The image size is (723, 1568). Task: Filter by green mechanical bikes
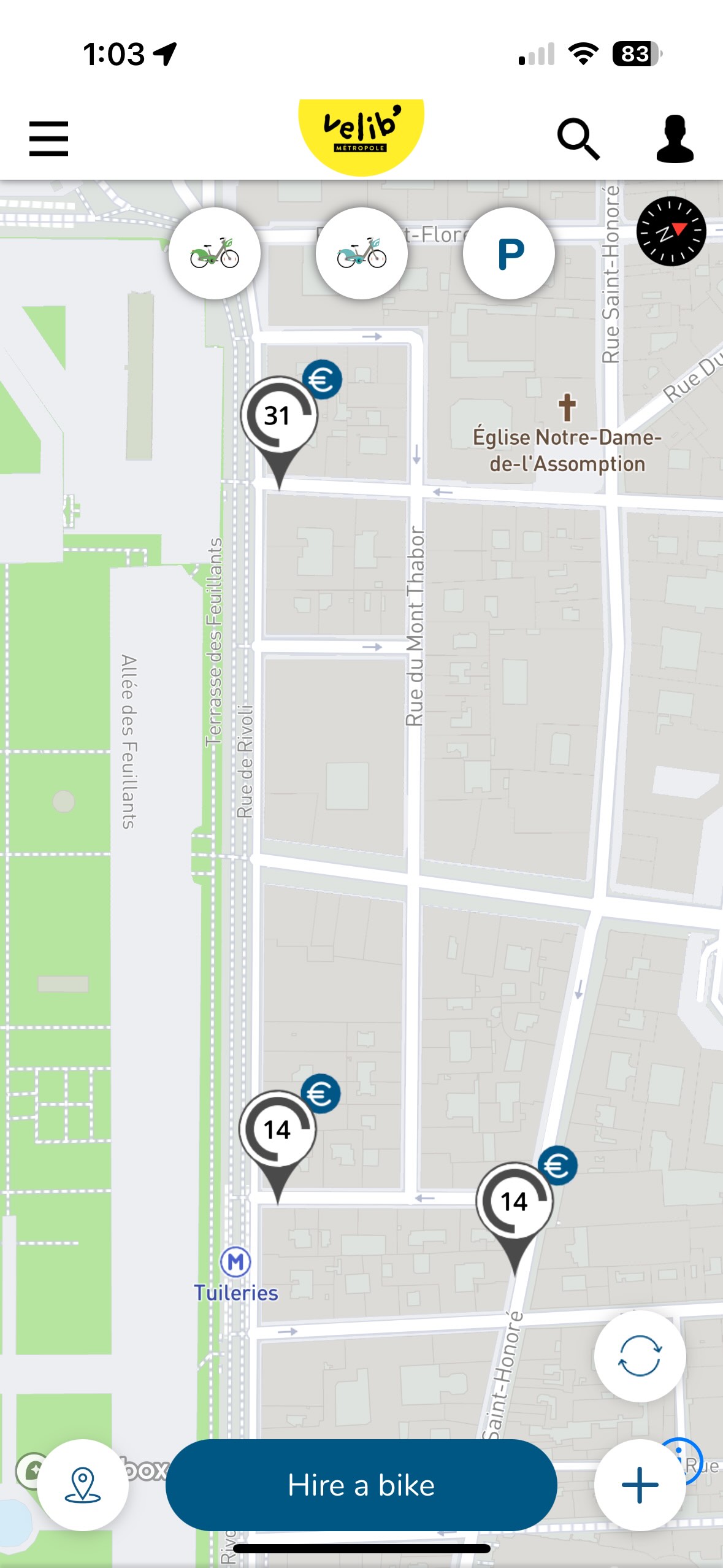[214, 253]
